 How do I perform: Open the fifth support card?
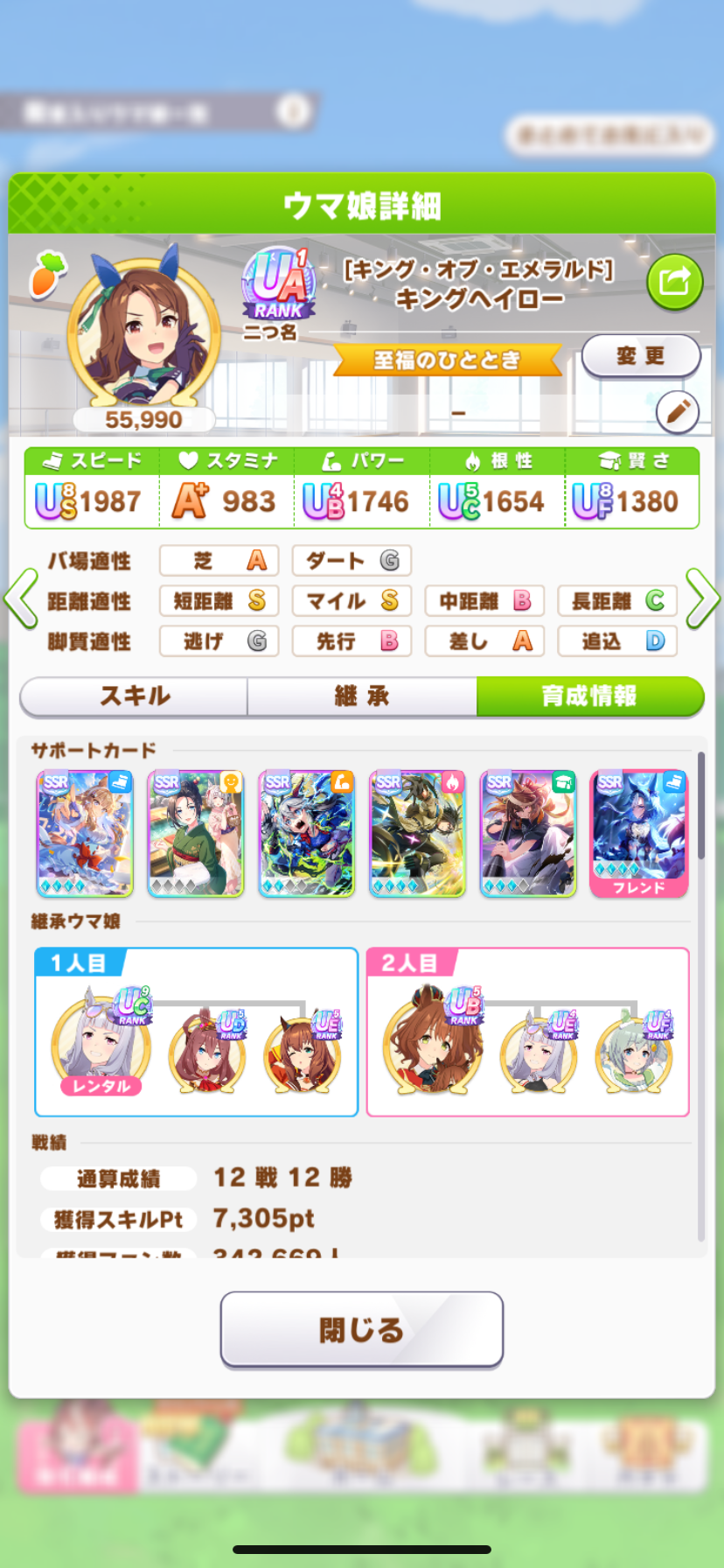528,833
